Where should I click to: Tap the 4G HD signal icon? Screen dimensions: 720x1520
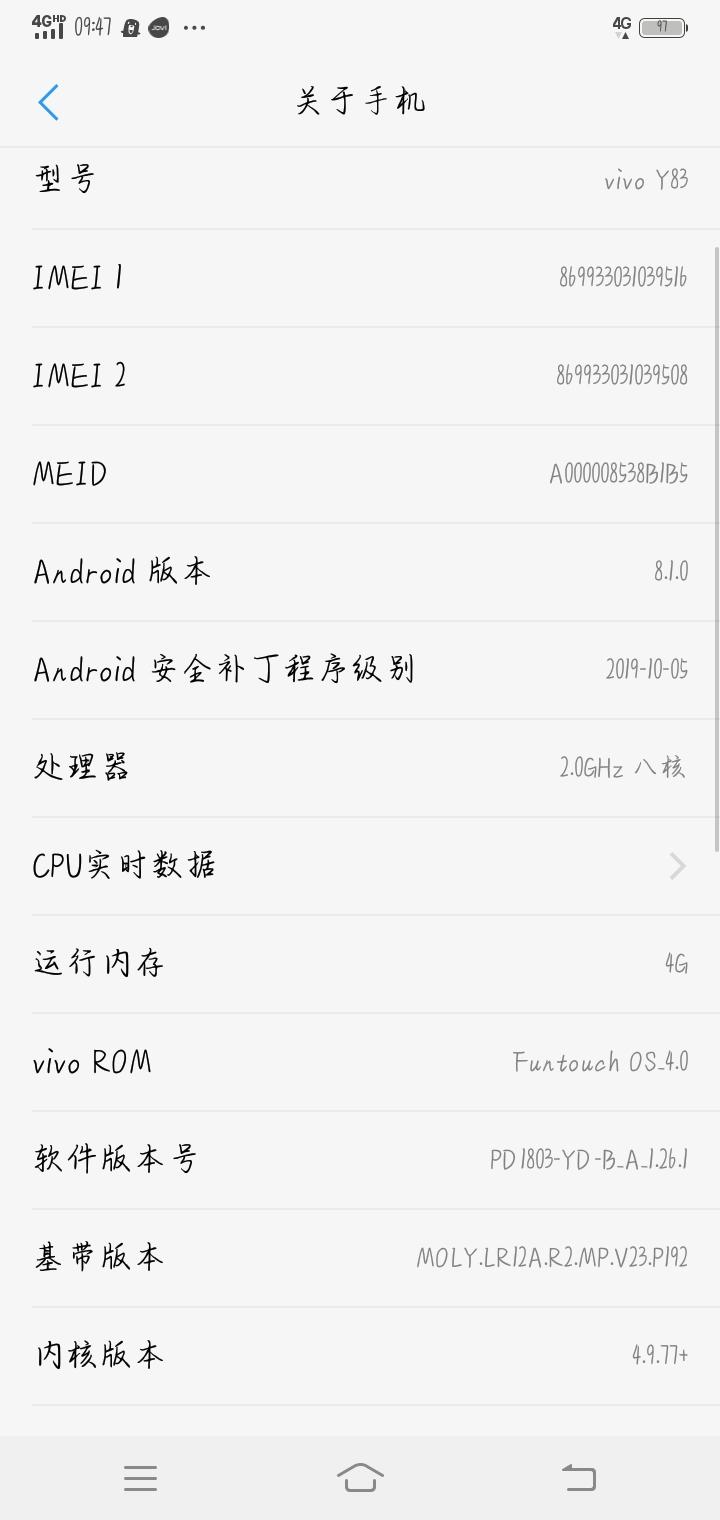point(46,27)
